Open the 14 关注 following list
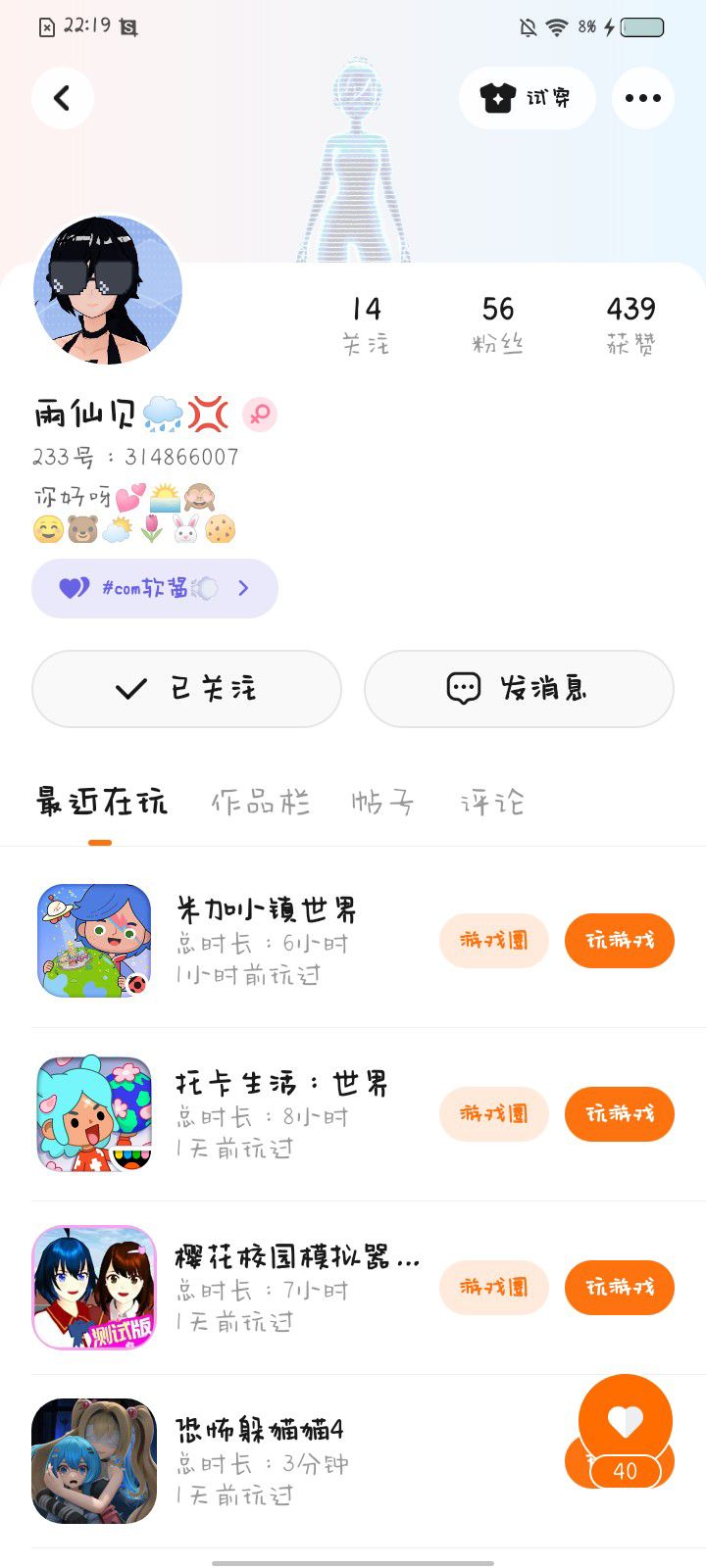The image size is (706, 1568). tap(366, 325)
